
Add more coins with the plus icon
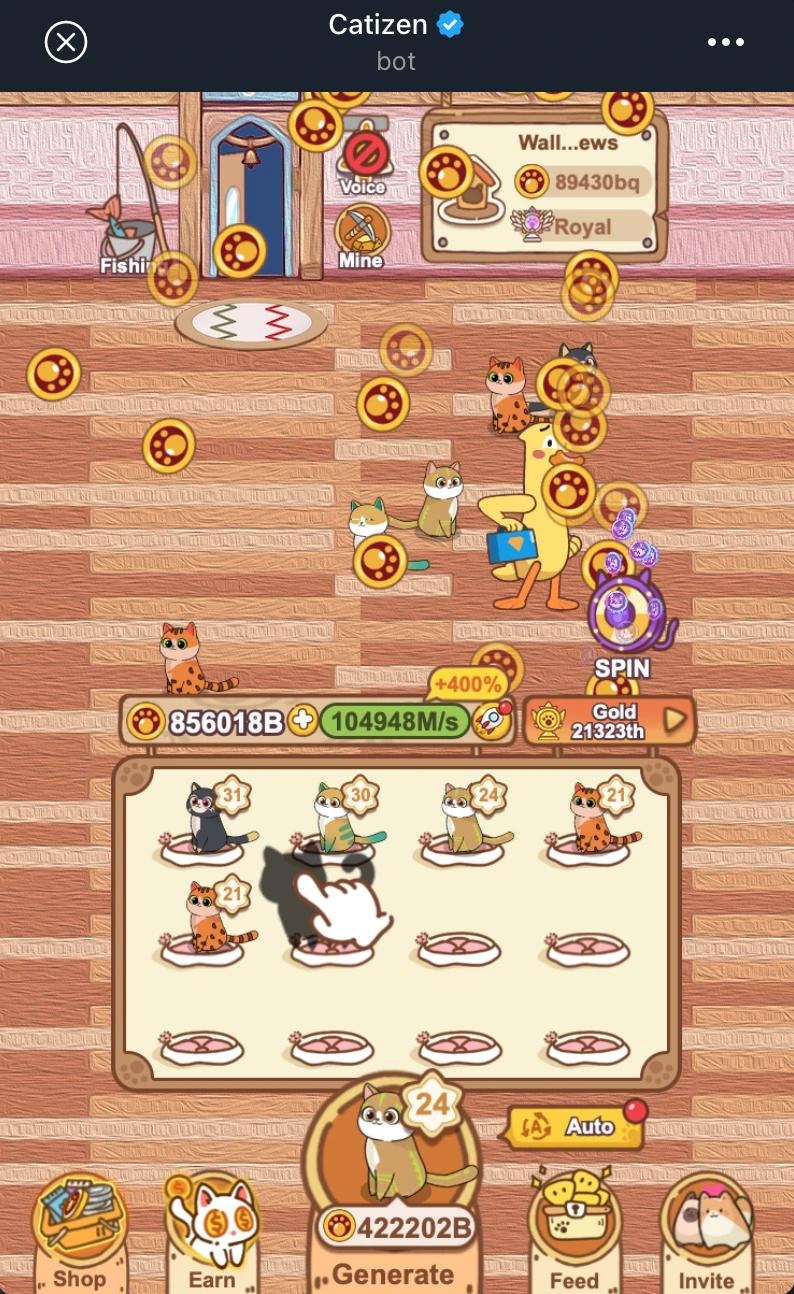[303, 721]
